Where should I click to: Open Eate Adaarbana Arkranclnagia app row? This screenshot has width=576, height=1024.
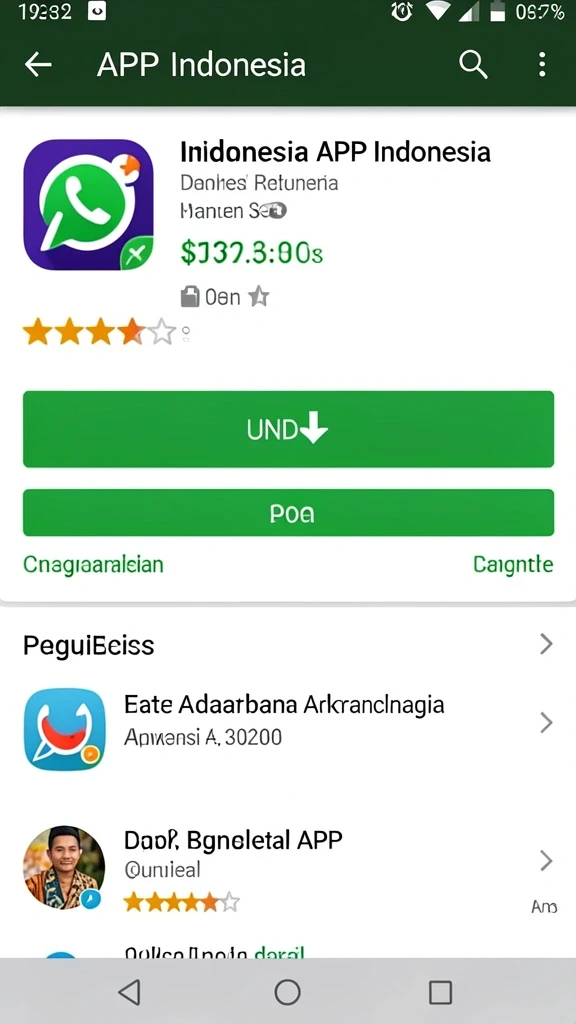(288, 723)
